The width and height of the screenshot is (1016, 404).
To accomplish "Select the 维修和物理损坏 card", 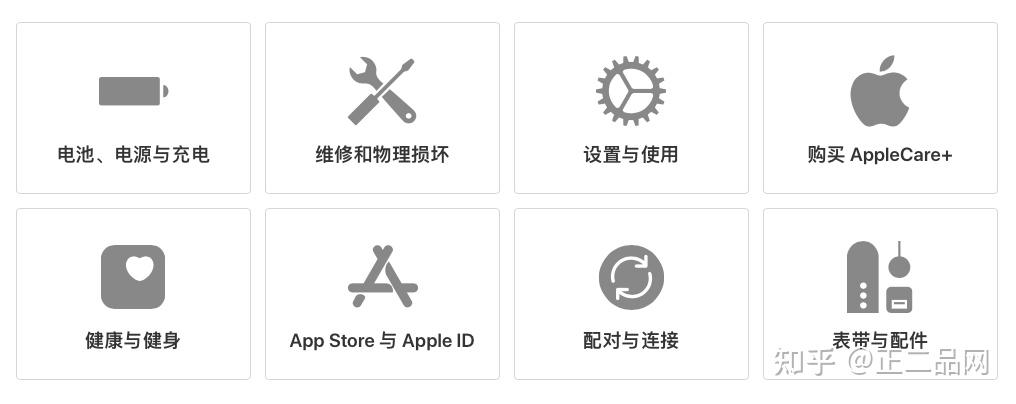I will [382, 108].
